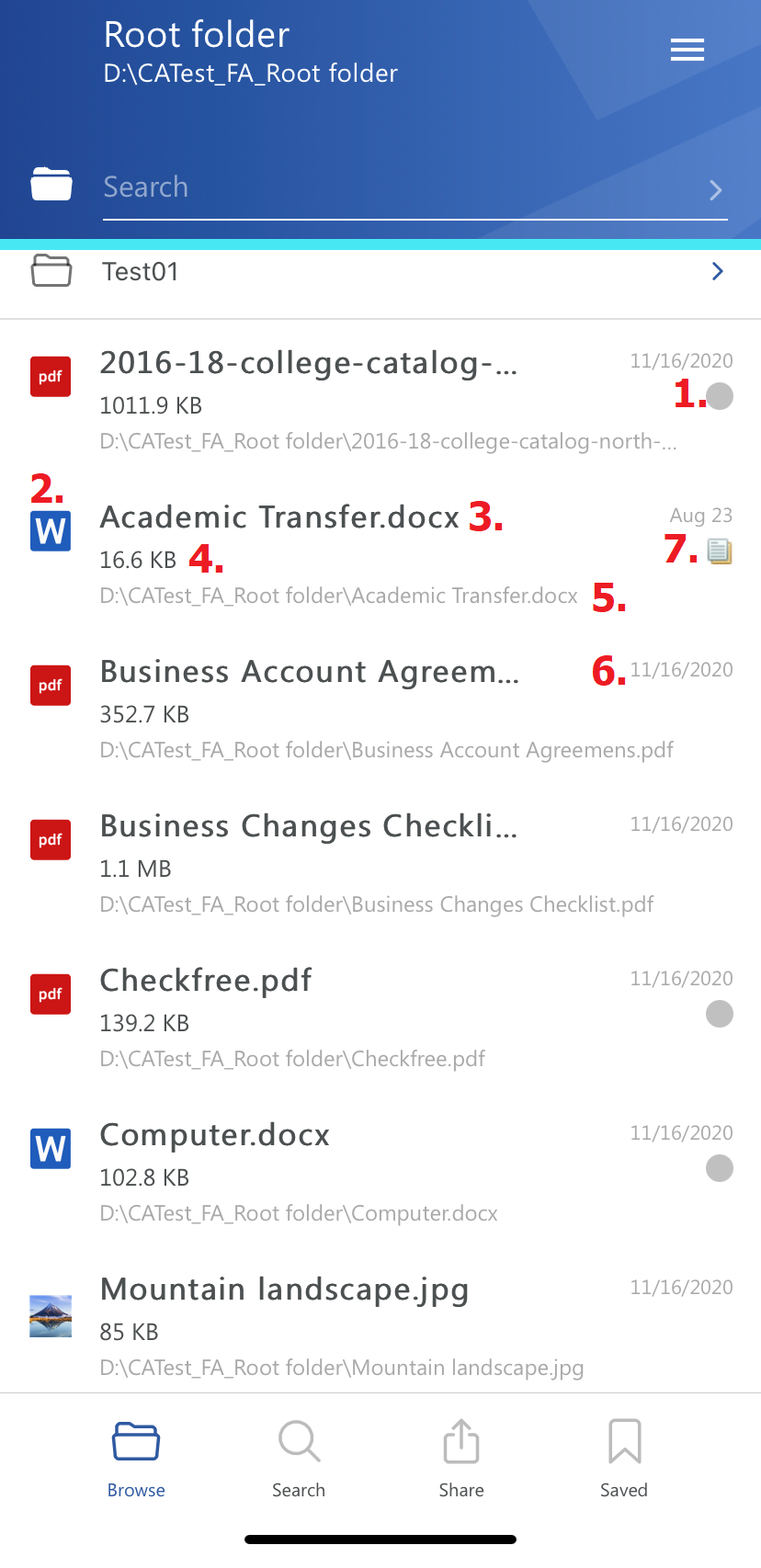Open the hamburger menu
Screen dimensions: 761x1568
687,50
